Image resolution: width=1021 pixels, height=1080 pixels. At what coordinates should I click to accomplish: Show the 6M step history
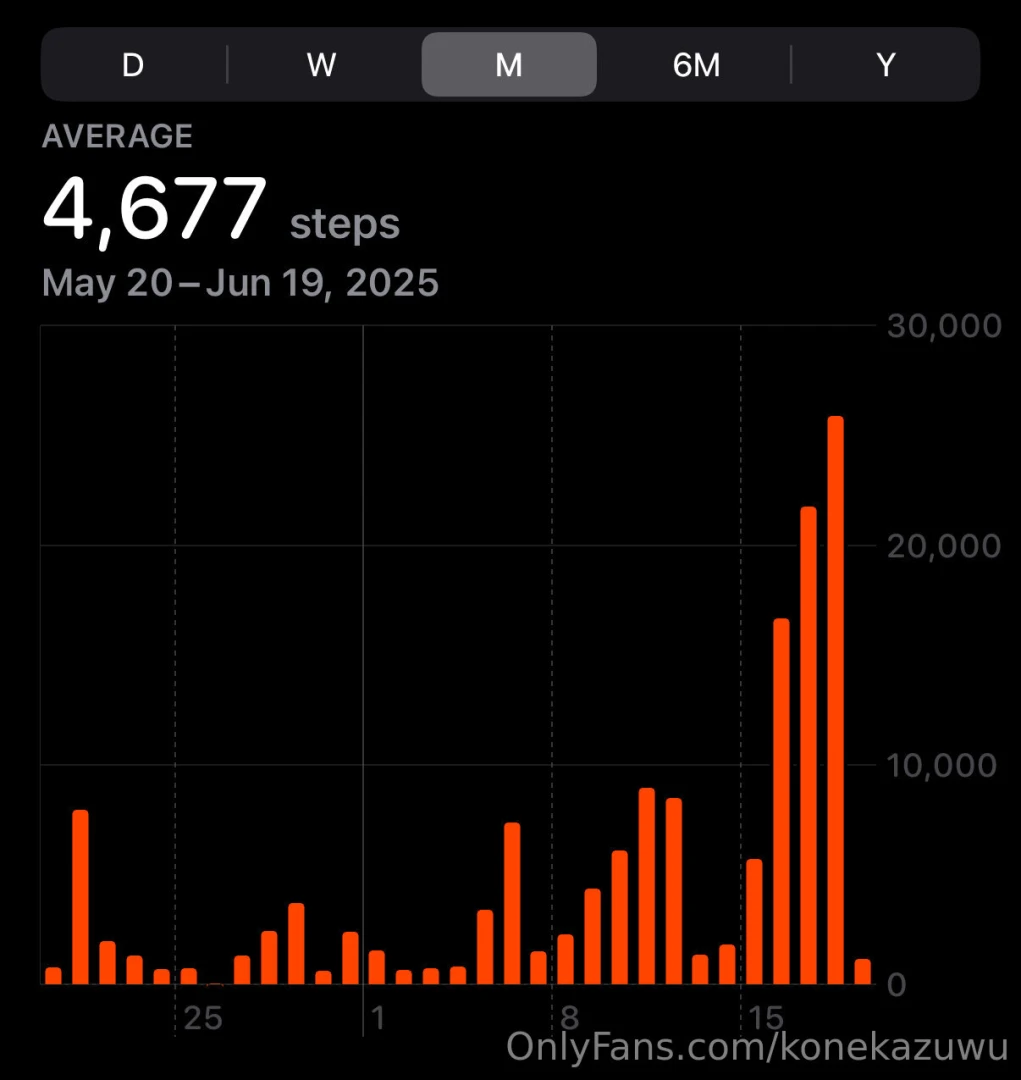tap(696, 65)
